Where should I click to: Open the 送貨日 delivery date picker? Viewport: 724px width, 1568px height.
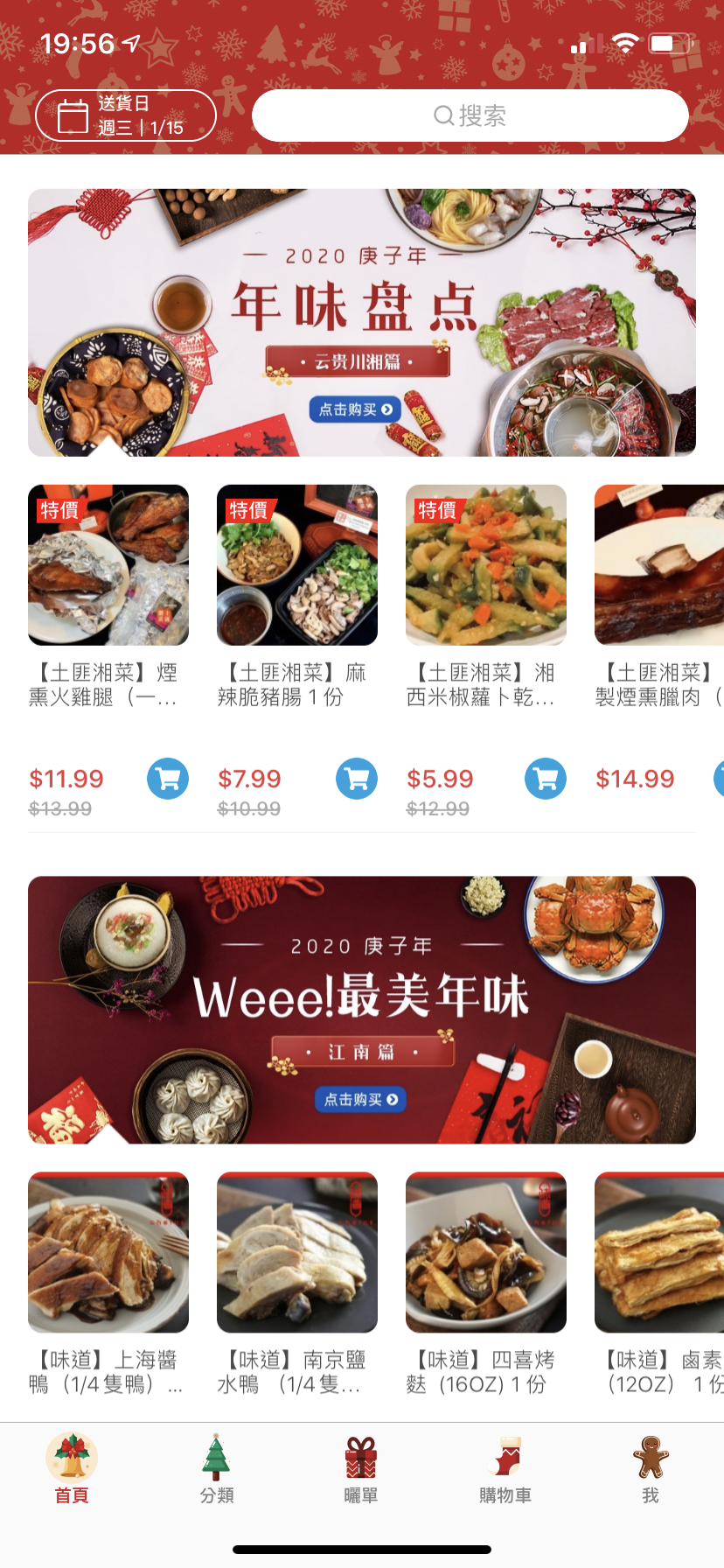[x=125, y=115]
